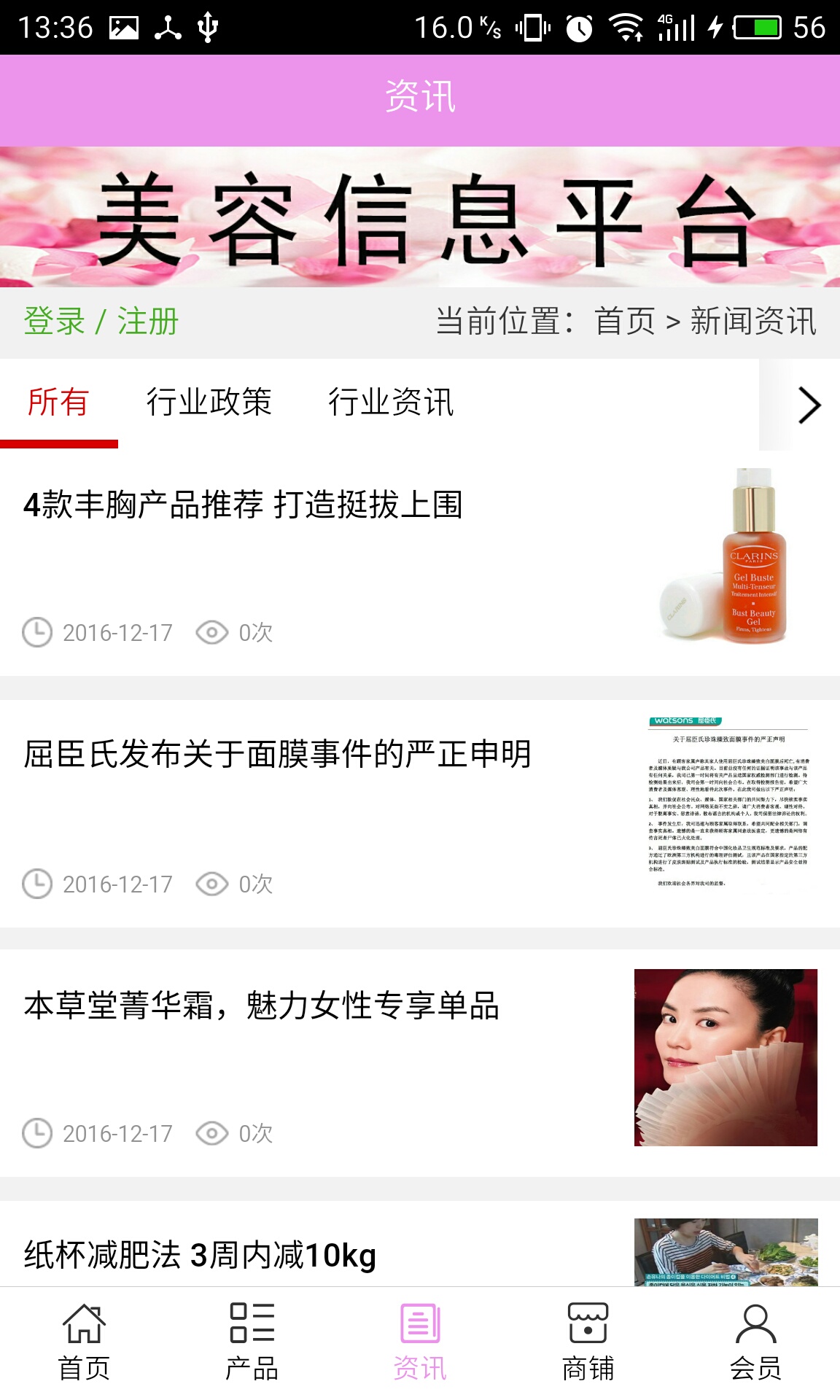Expand 新闻资讯 breadcrumb section
The height and width of the screenshot is (1400, 840).
pyautogui.click(x=754, y=319)
